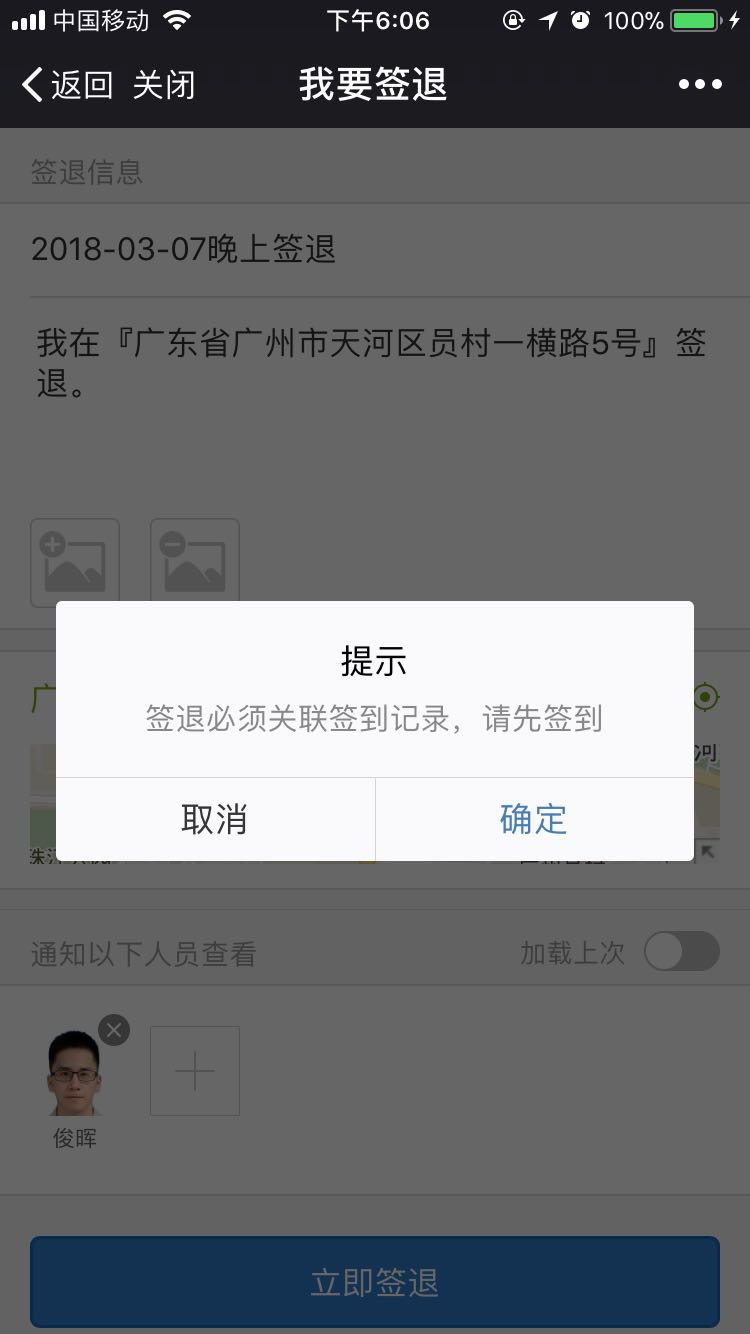Edit the sign-out remark text field
The image size is (750, 1334).
(x=375, y=400)
